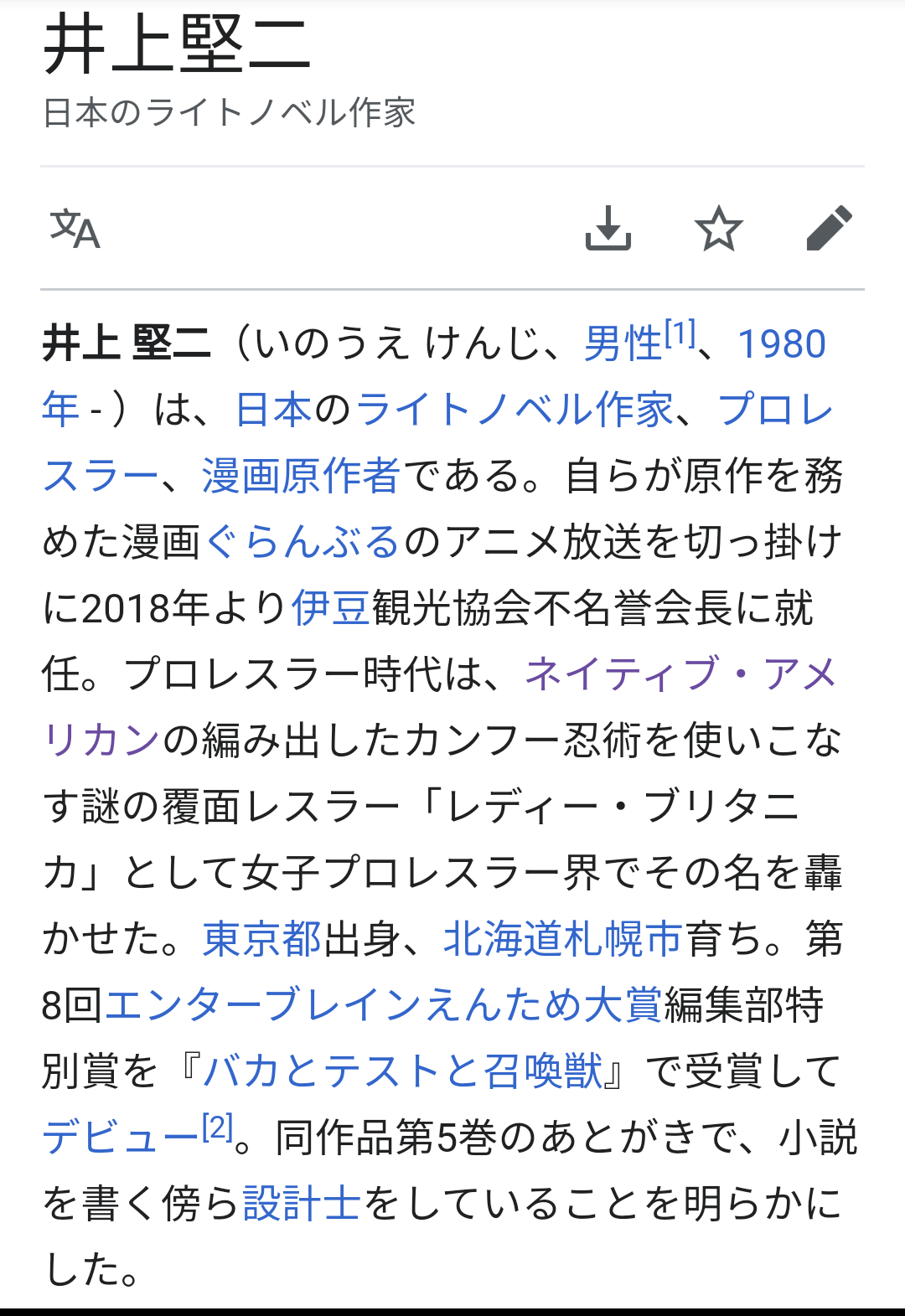The image size is (905, 1316).
Task: Visit the ライトノベル作家 link
Action: tap(515, 410)
